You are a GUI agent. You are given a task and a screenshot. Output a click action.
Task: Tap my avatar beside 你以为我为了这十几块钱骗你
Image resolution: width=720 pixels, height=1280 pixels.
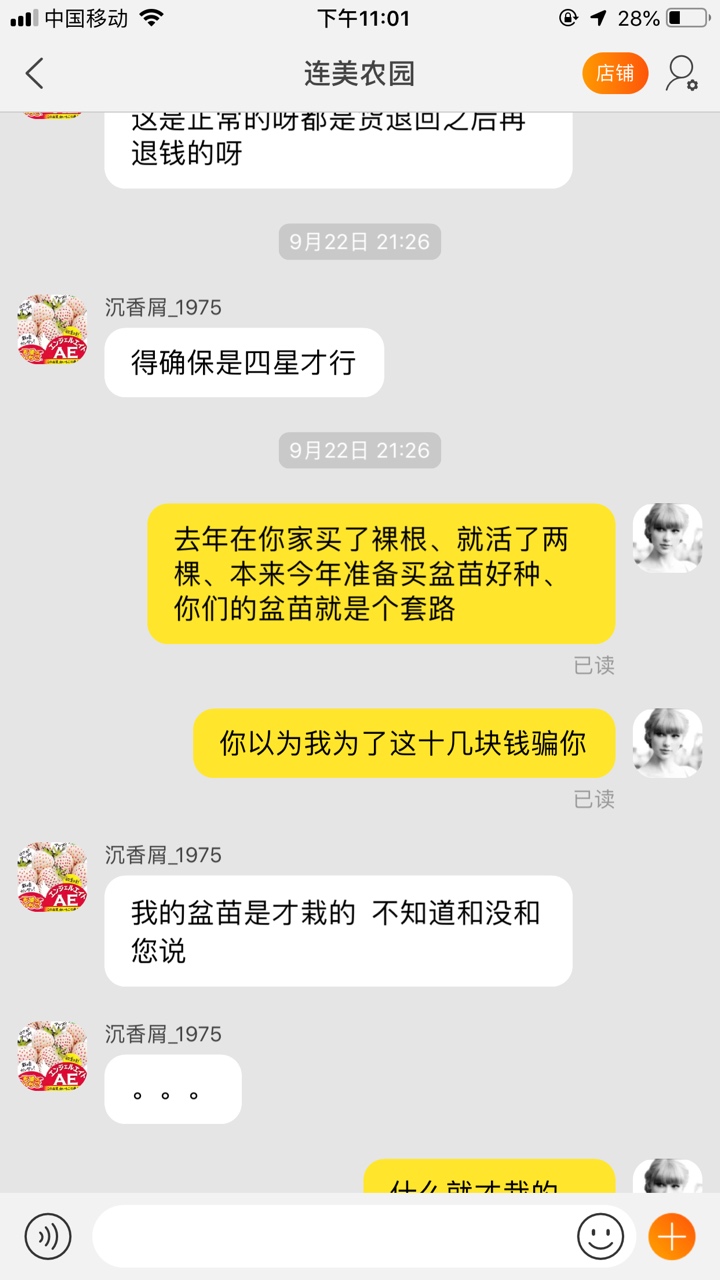click(x=667, y=743)
